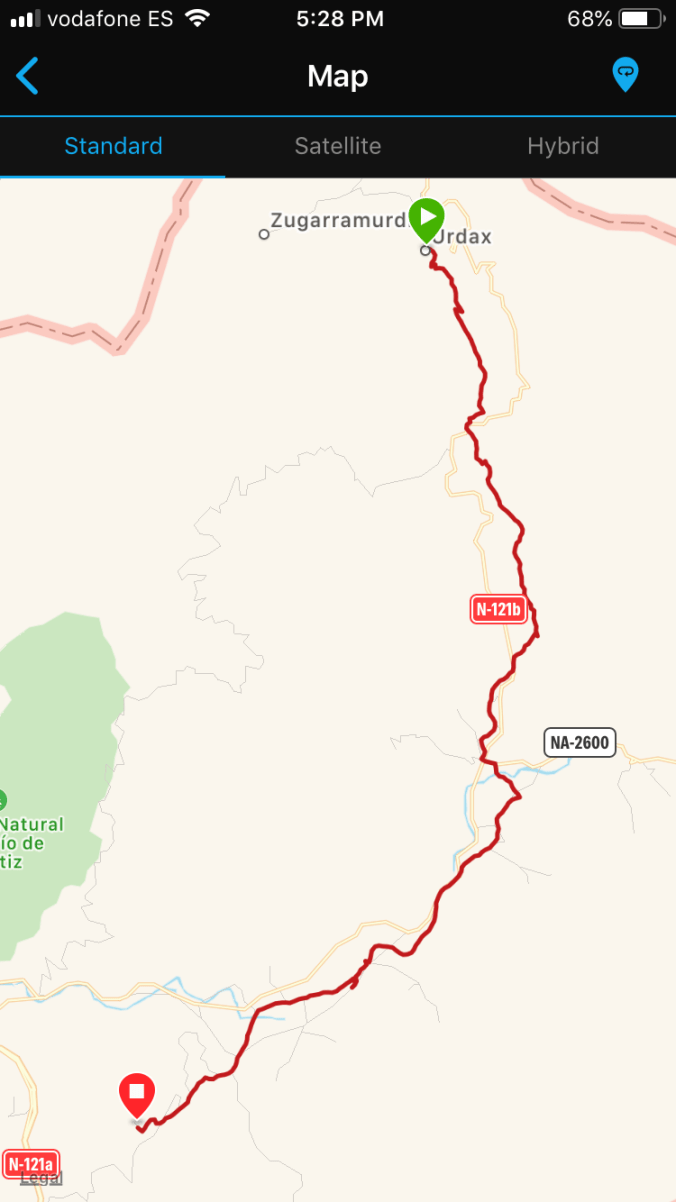This screenshot has height=1202, width=676.
Task: Go back from the Map screen
Action: point(28,76)
